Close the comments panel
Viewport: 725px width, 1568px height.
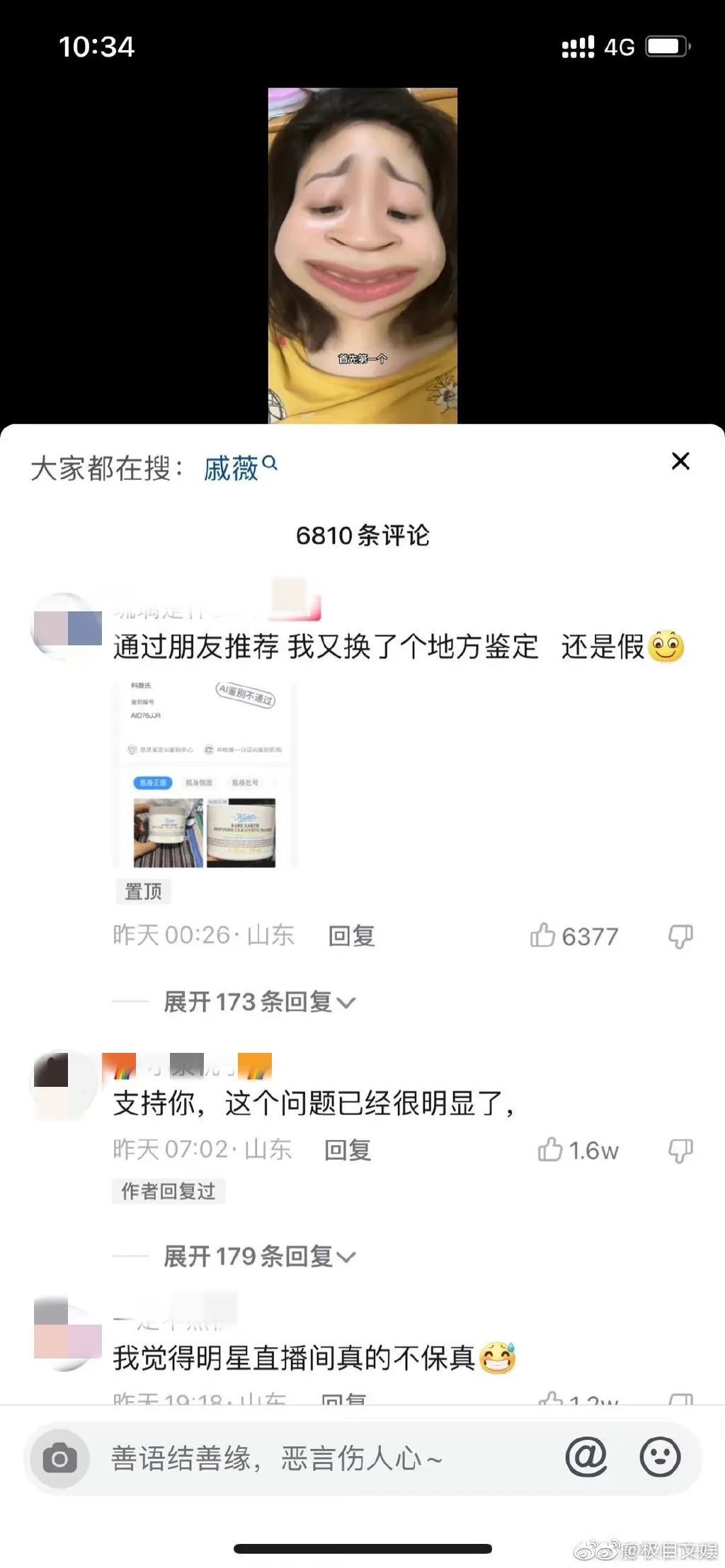[x=680, y=461]
